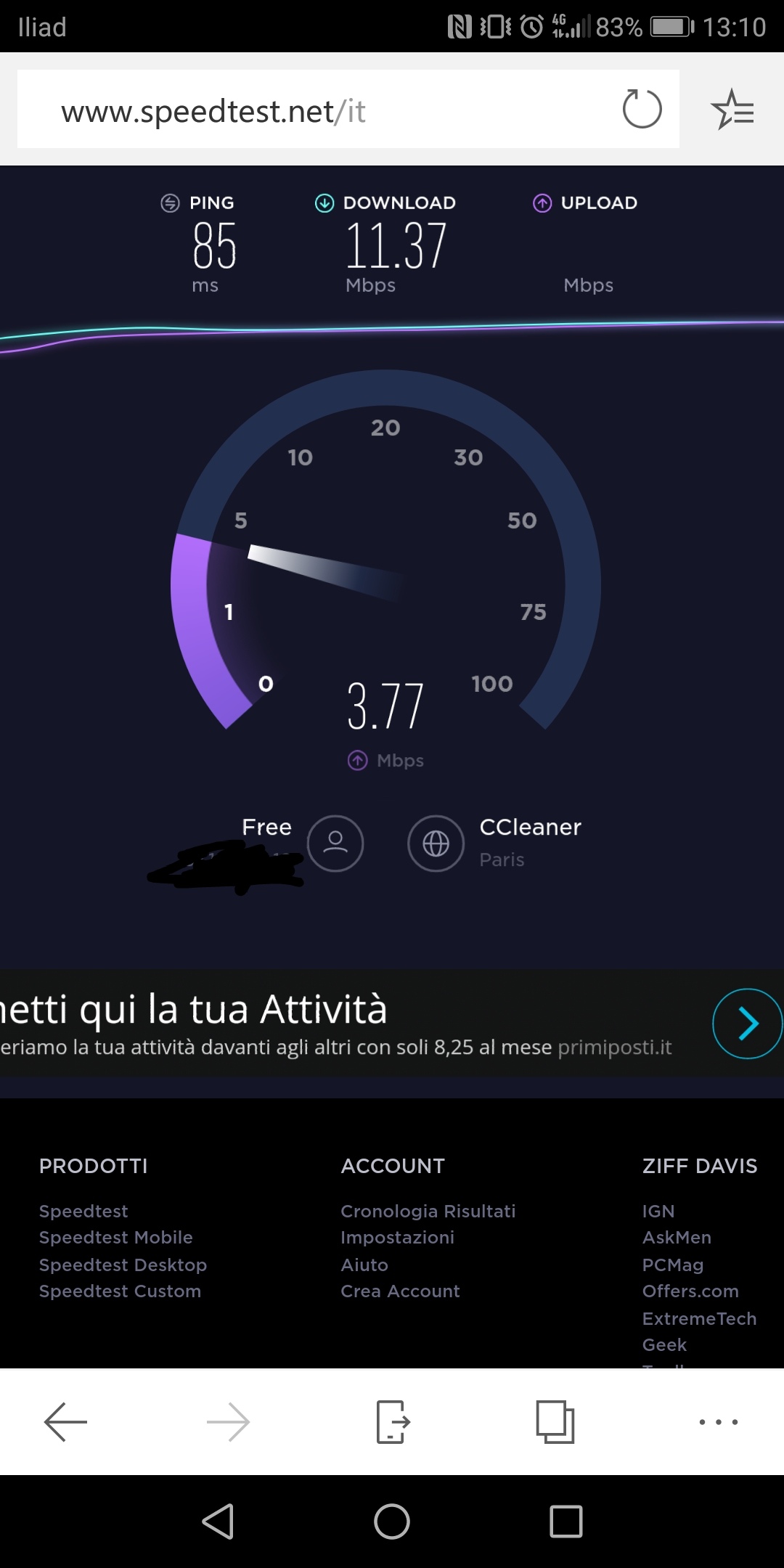Select Crea Account
This screenshot has height=1568, width=784.
pyautogui.click(x=400, y=1291)
